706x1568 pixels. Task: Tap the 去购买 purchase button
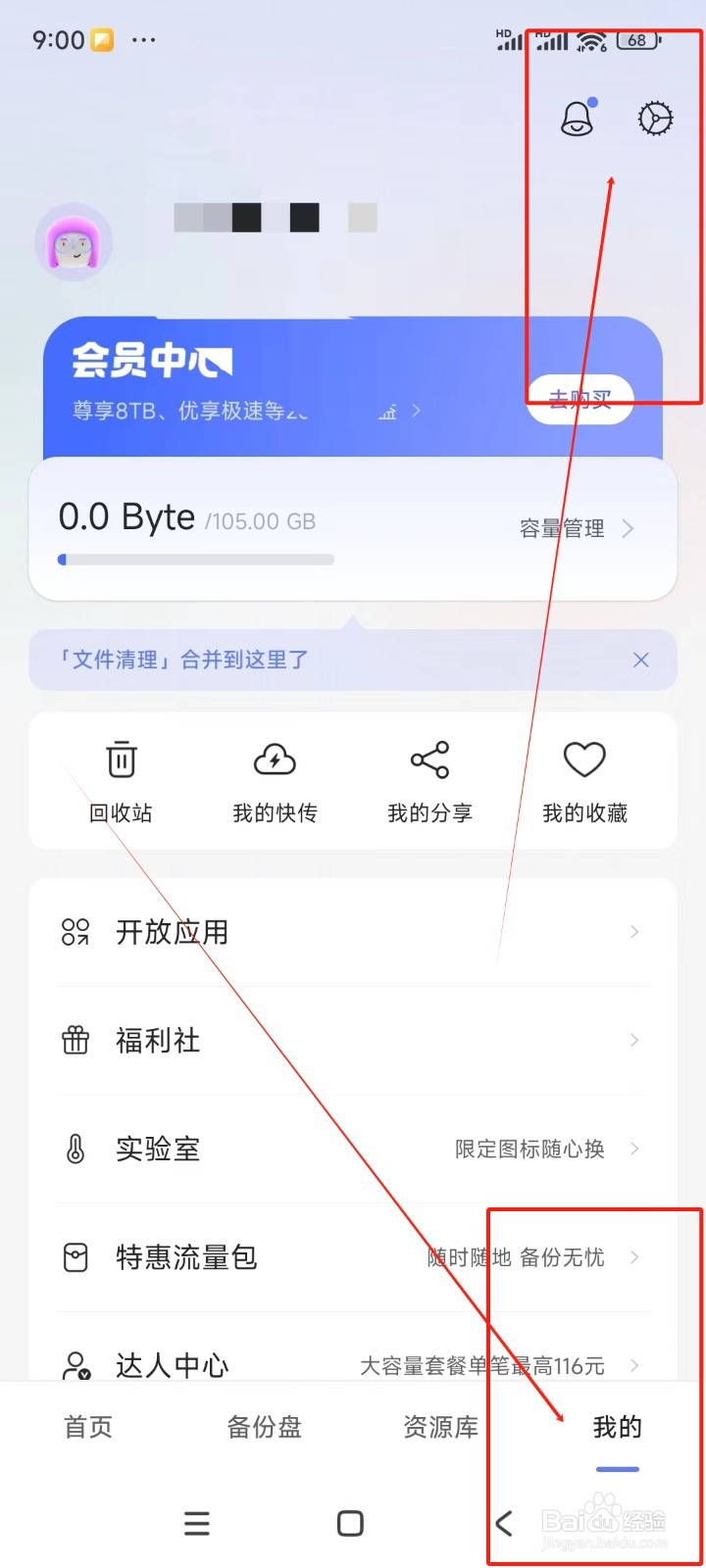(580, 399)
